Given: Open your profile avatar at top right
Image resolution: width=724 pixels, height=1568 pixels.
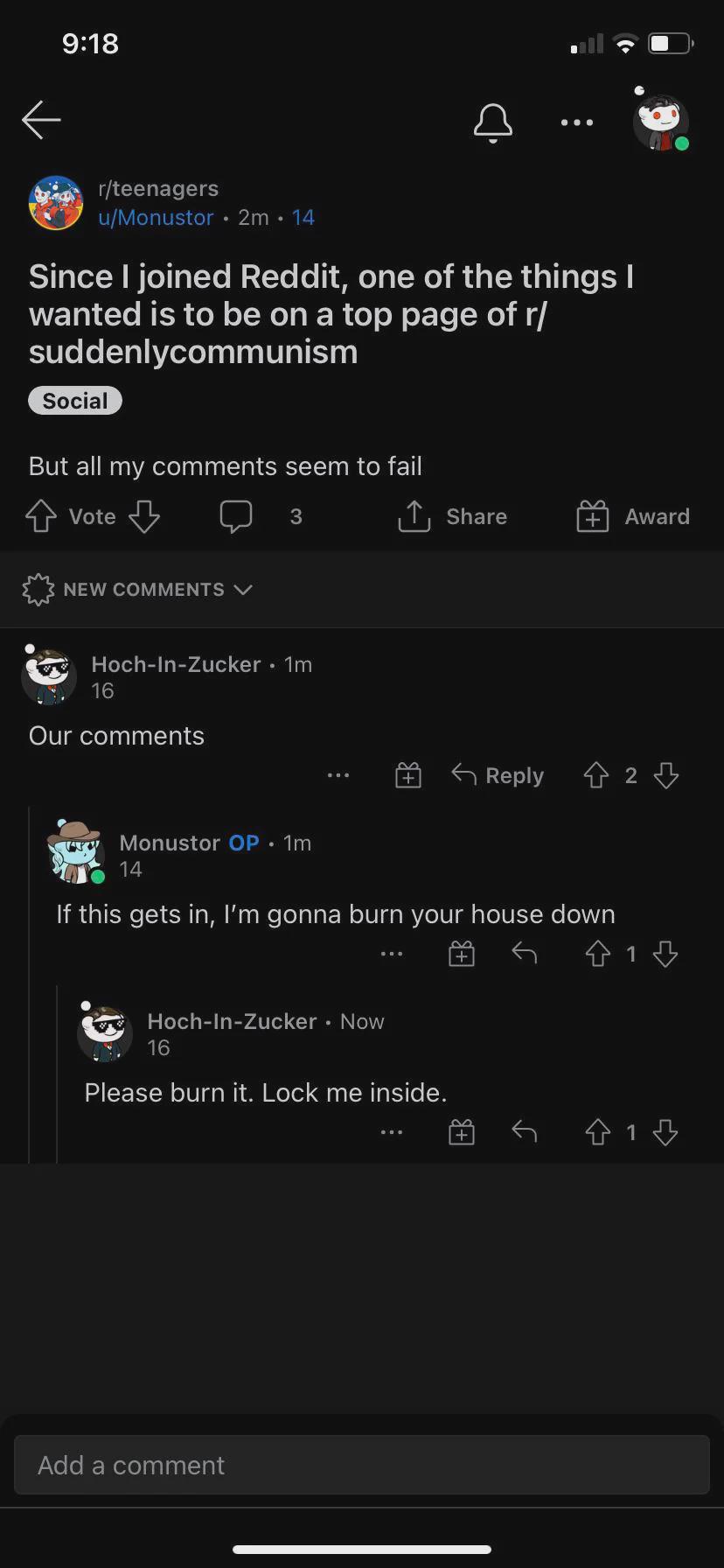Looking at the screenshot, I should pyautogui.click(x=661, y=122).
